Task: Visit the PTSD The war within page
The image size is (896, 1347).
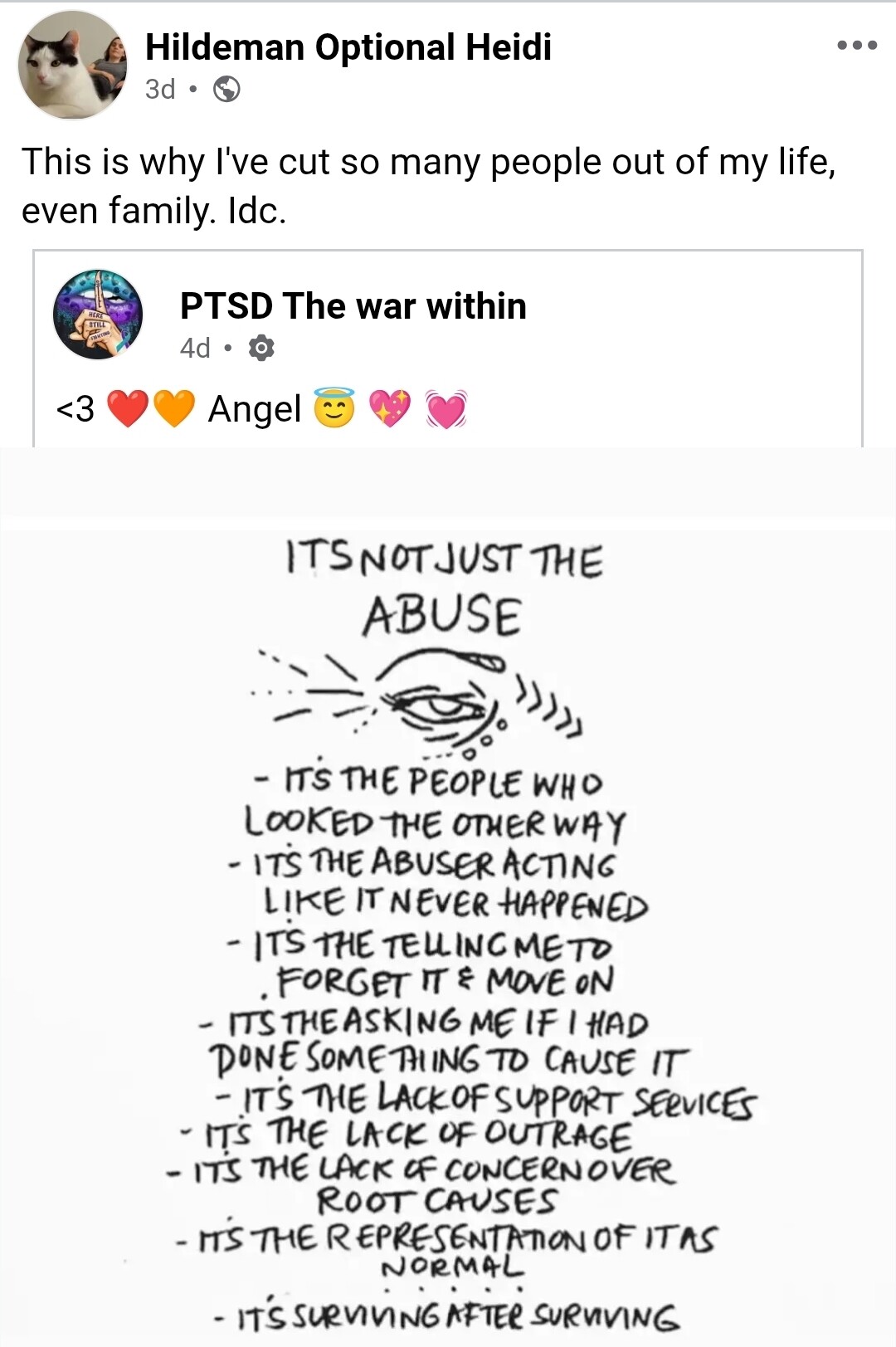Action: [x=353, y=306]
